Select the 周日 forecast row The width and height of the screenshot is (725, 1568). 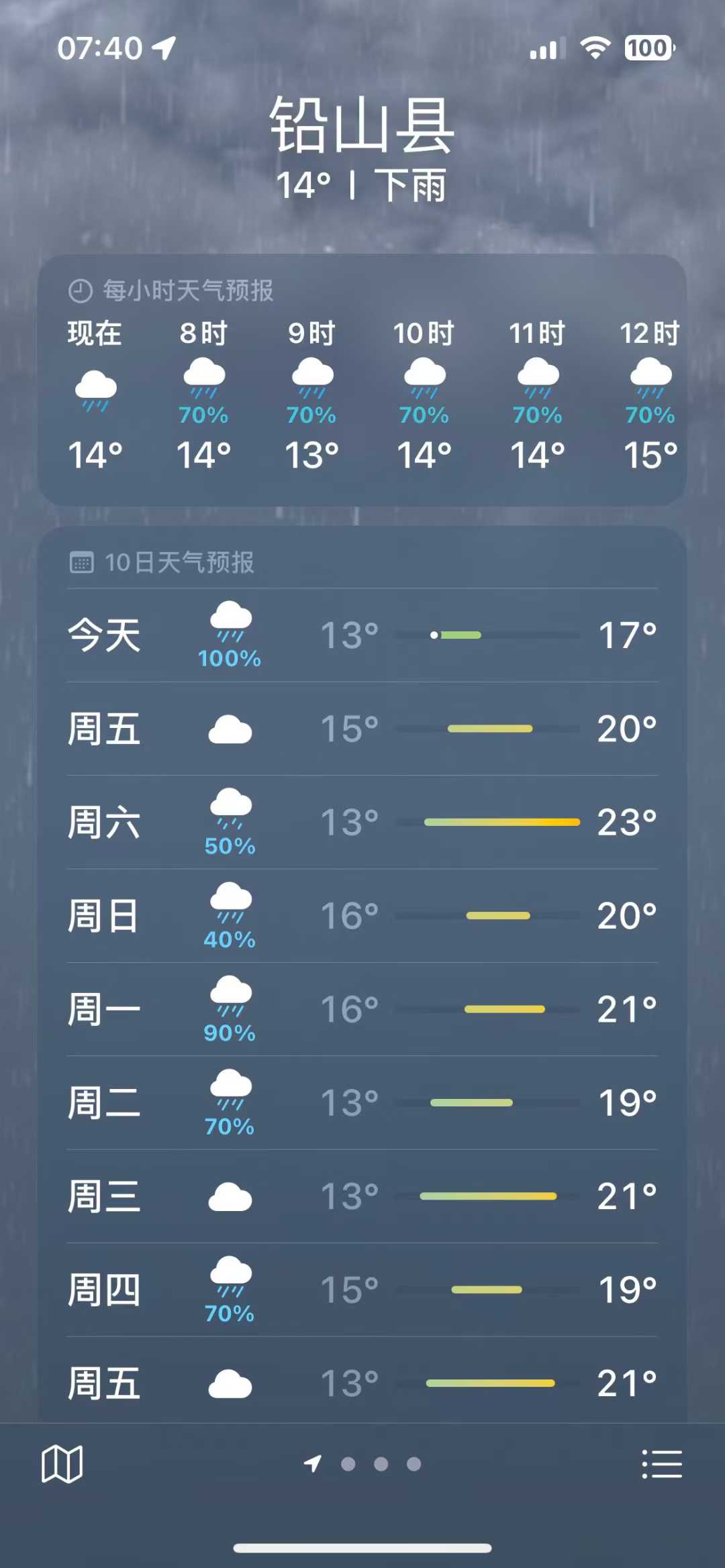[362, 916]
